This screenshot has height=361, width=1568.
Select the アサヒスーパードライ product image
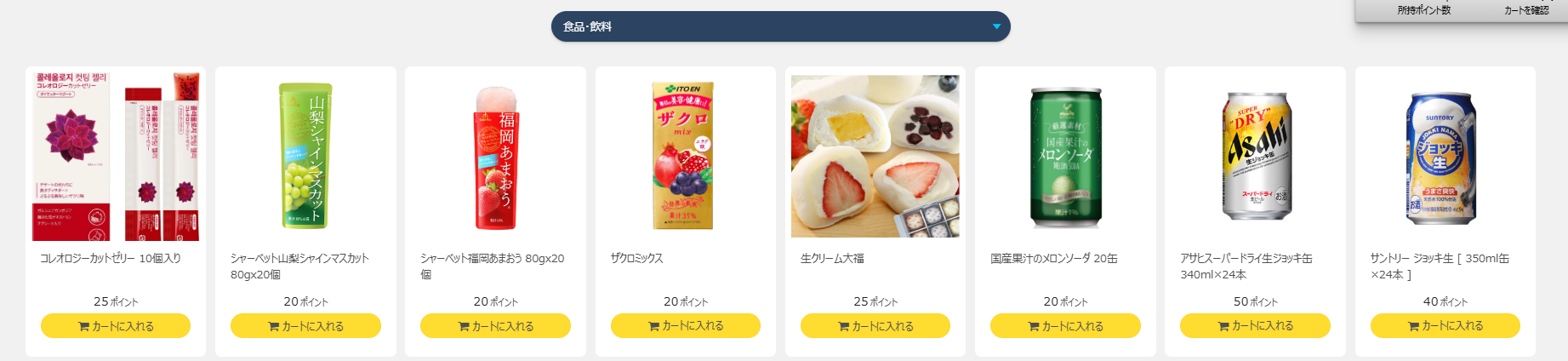tap(1256, 157)
